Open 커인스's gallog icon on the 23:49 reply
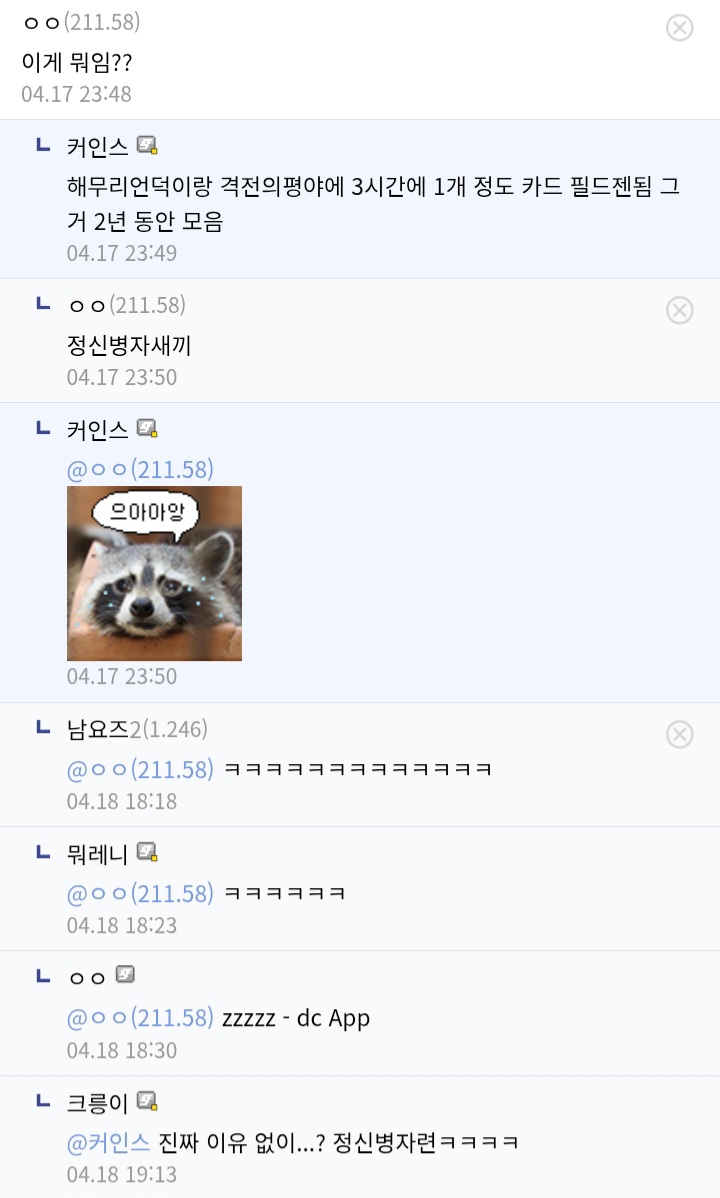This screenshot has height=1198, width=720. tap(147, 145)
